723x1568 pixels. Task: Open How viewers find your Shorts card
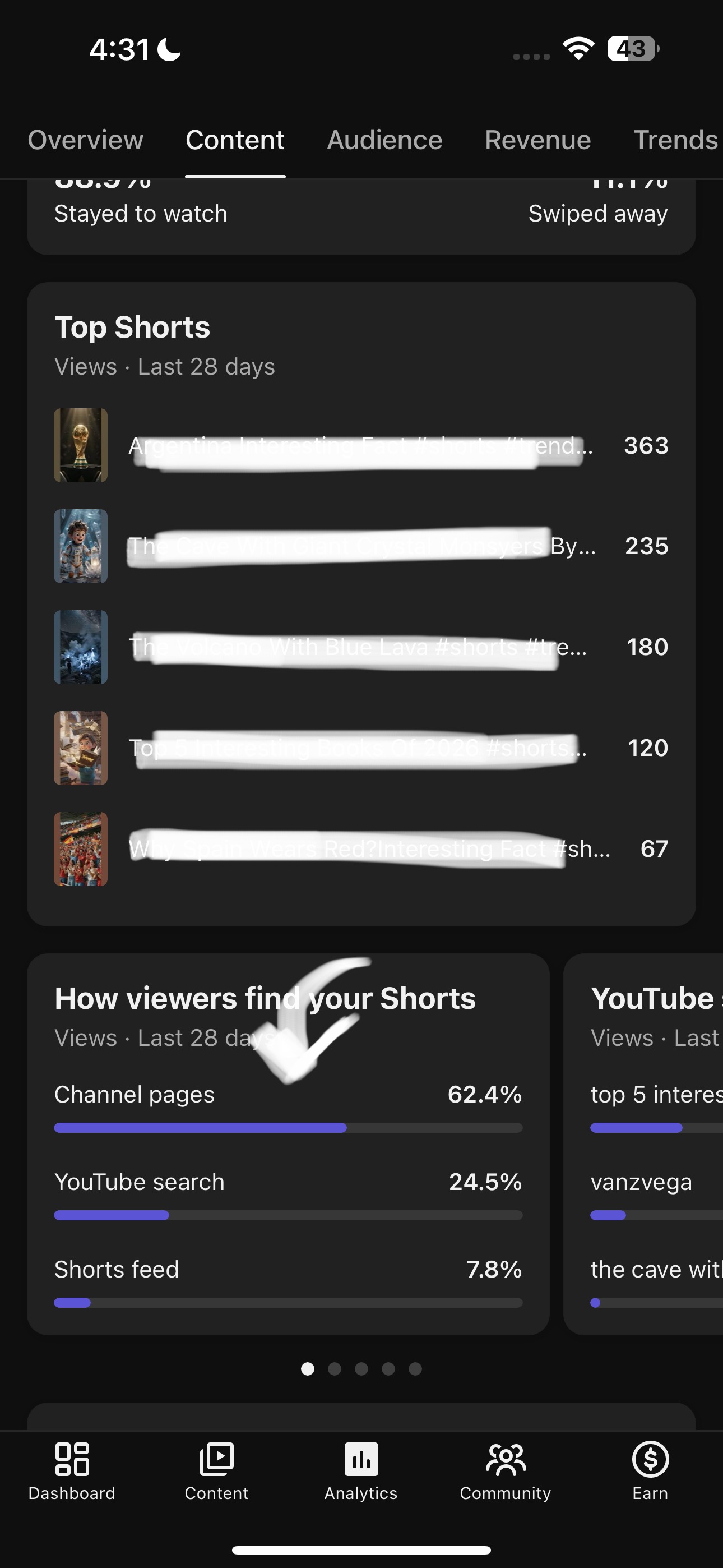point(288,1143)
